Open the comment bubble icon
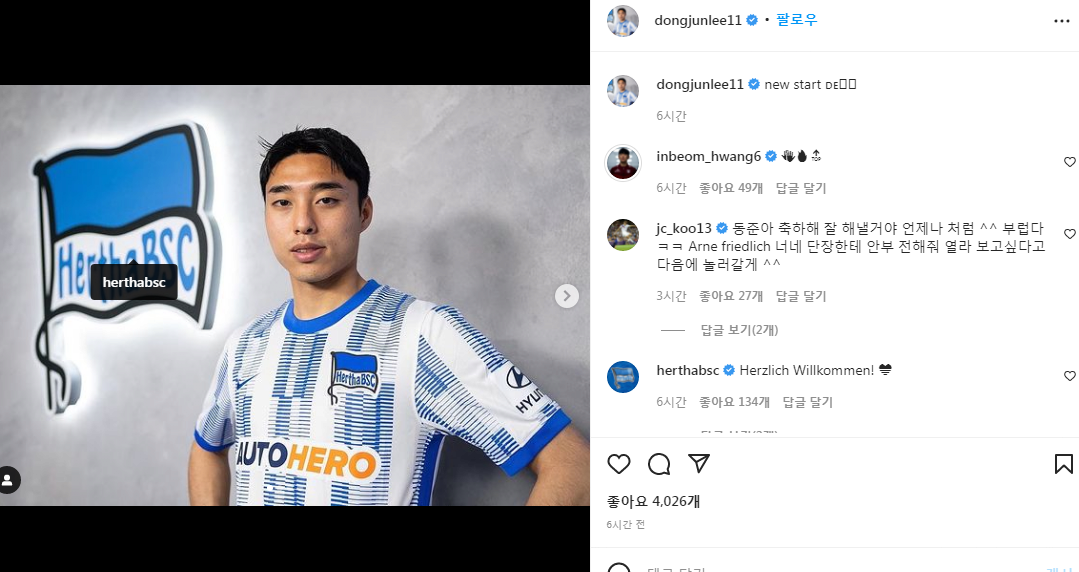Image resolution: width=1079 pixels, height=572 pixels. pyautogui.click(x=659, y=464)
